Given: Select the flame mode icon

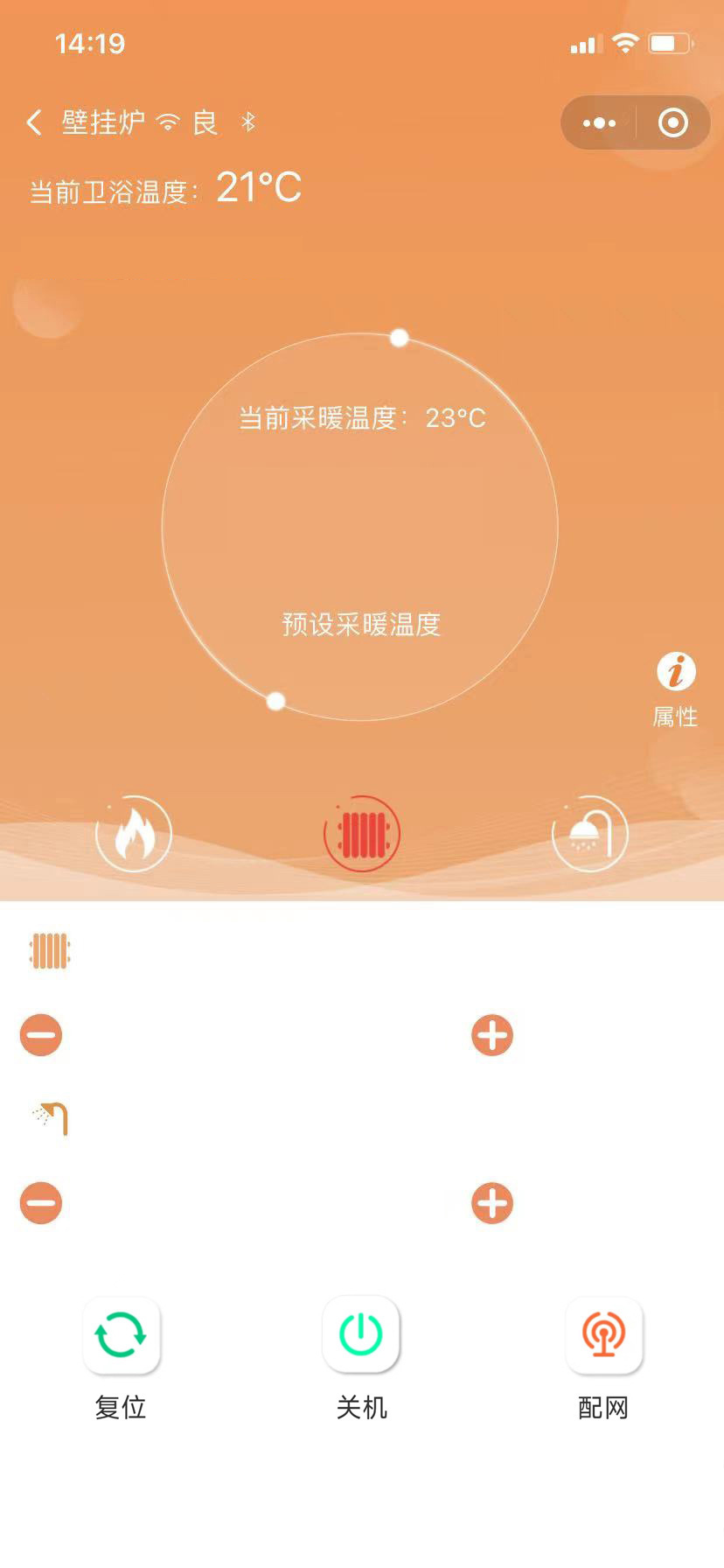Looking at the screenshot, I should (134, 834).
